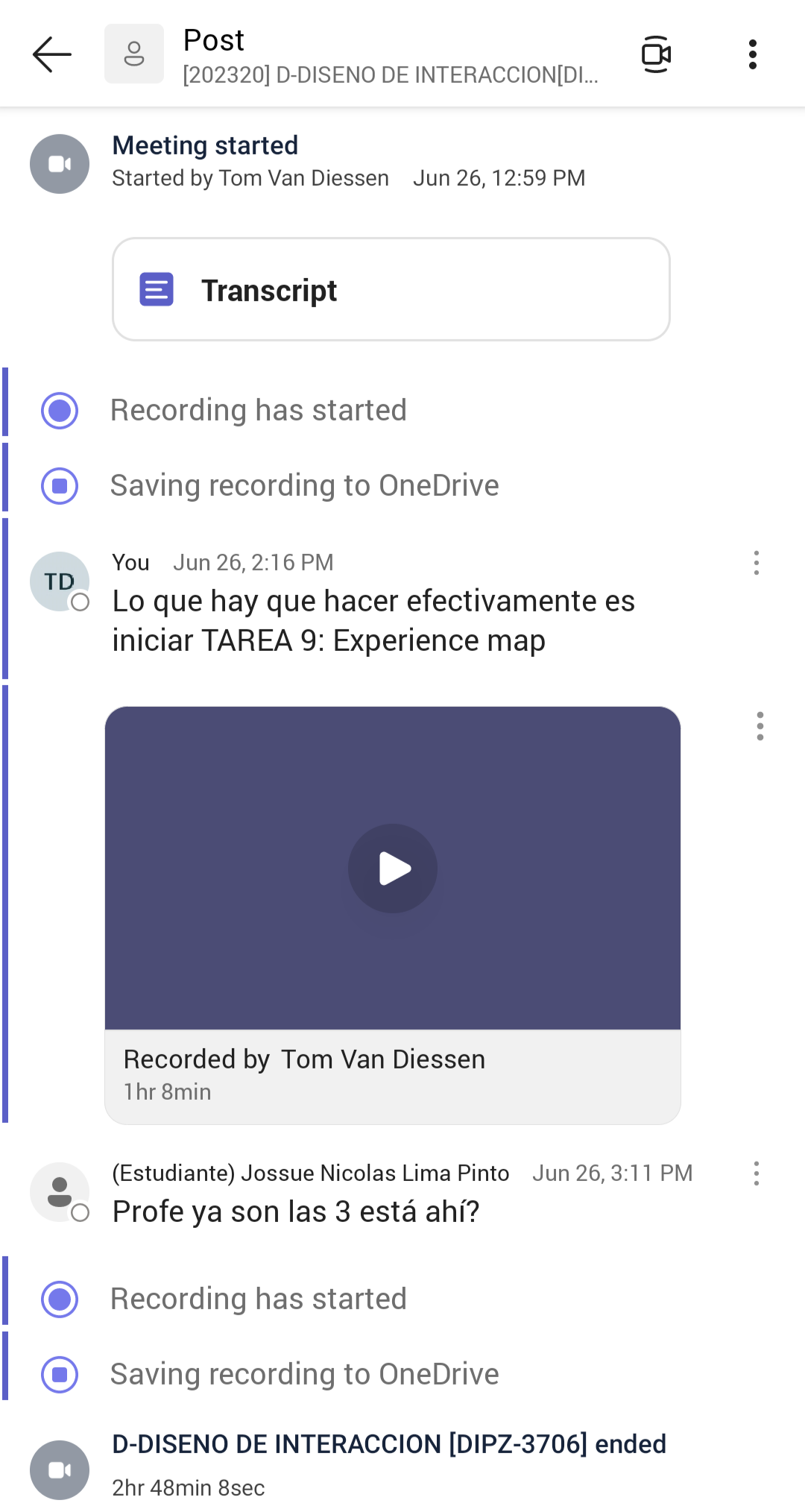Open the overflow menu in the header

[x=753, y=54]
